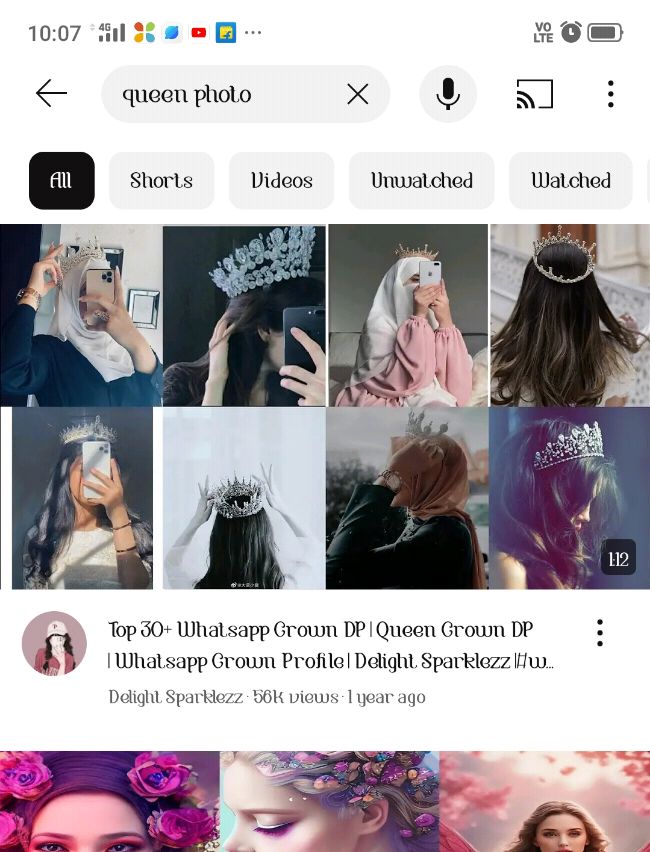Screen dimensions: 650x852
Task: Open options for the Crown DP video
Action: (x=600, y=633)
